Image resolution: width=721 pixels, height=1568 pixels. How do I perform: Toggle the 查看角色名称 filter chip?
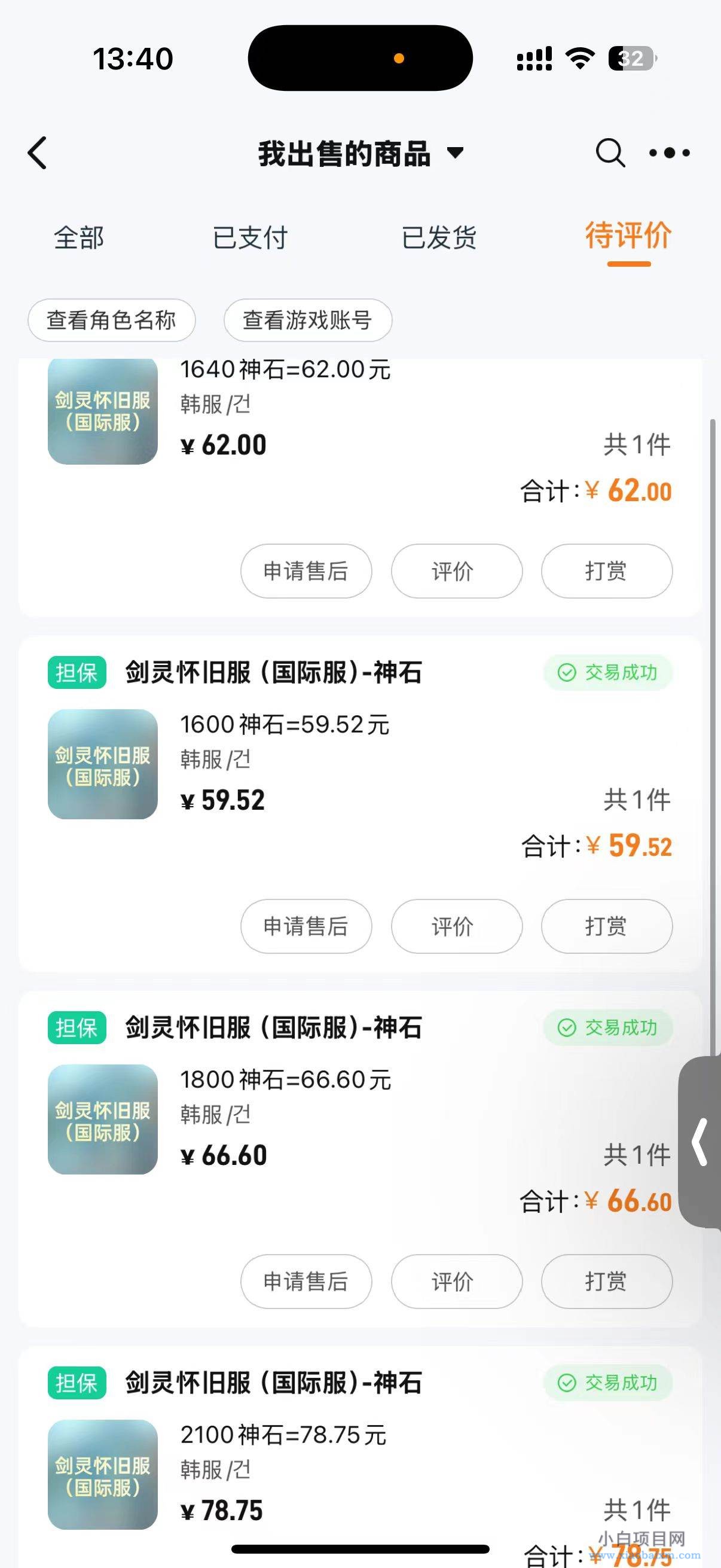(x=112, y=320)
